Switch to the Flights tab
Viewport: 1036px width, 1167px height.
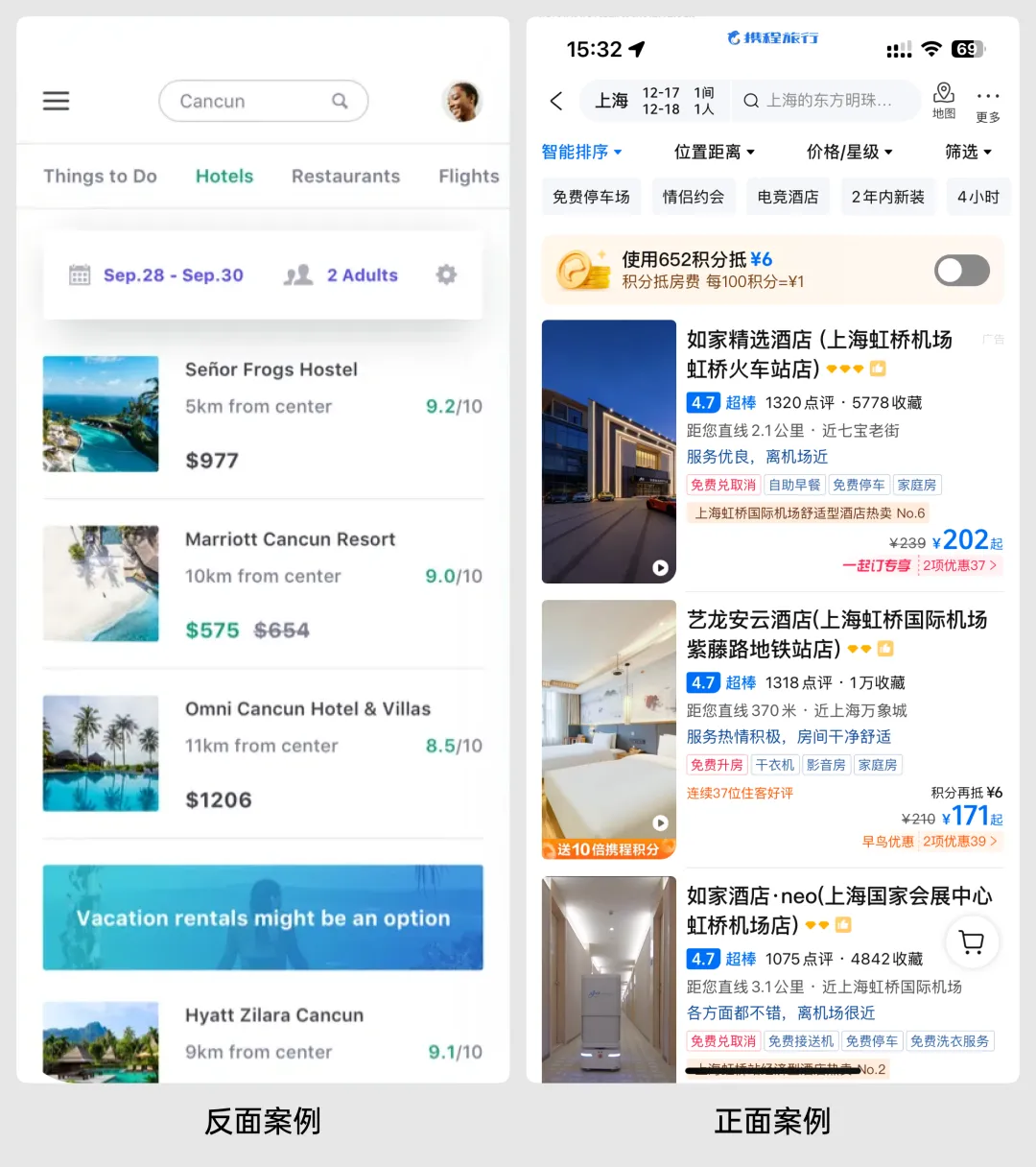[468, 176]
